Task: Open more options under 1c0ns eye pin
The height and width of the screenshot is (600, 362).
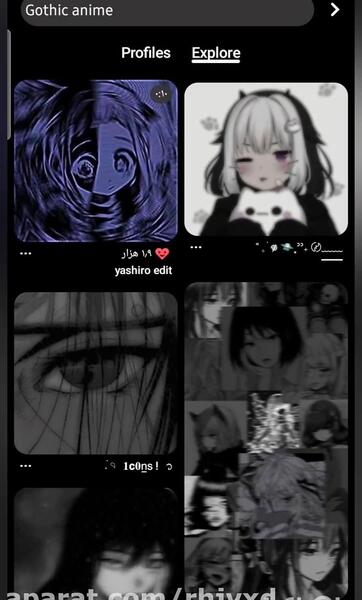Action: coord(25,466)
